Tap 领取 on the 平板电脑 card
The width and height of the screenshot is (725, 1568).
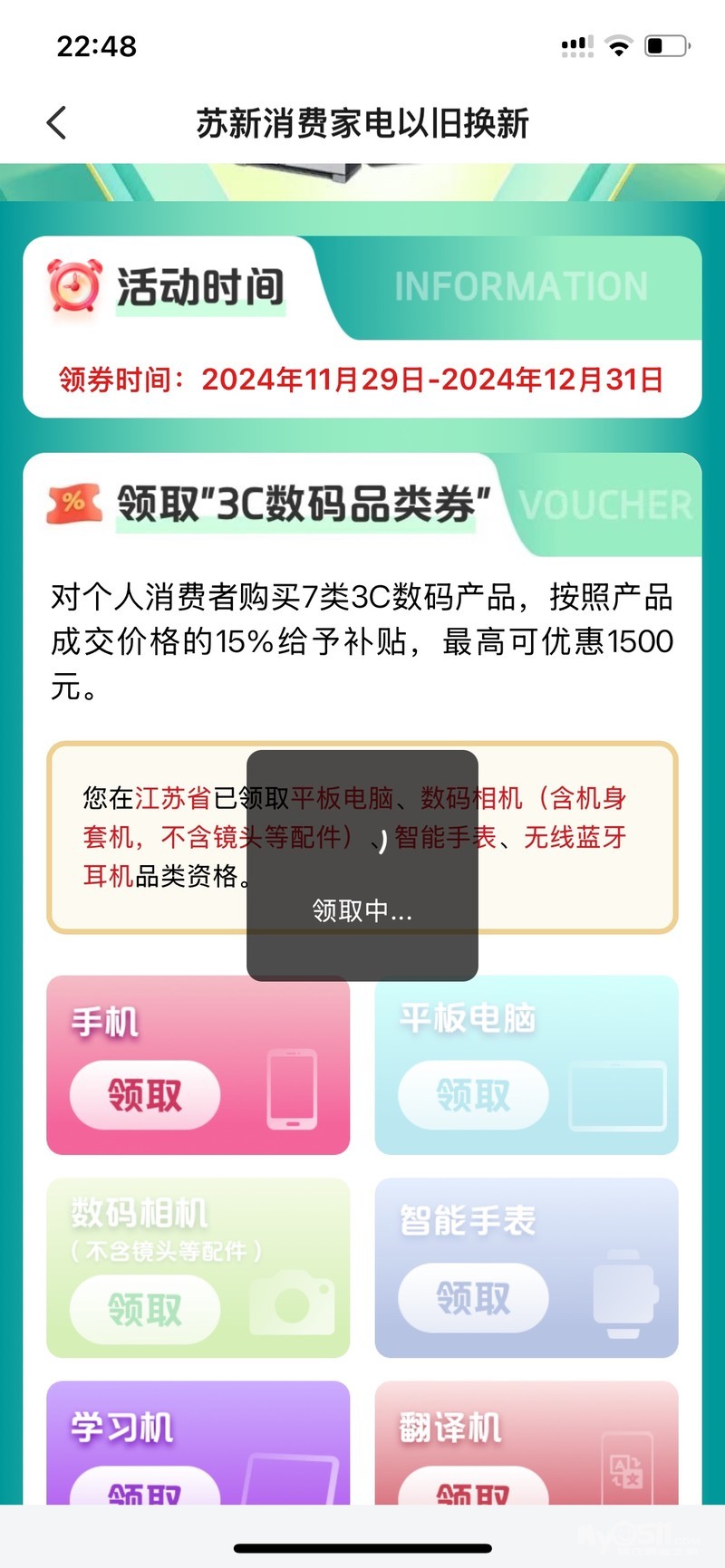click(473, 1095)
